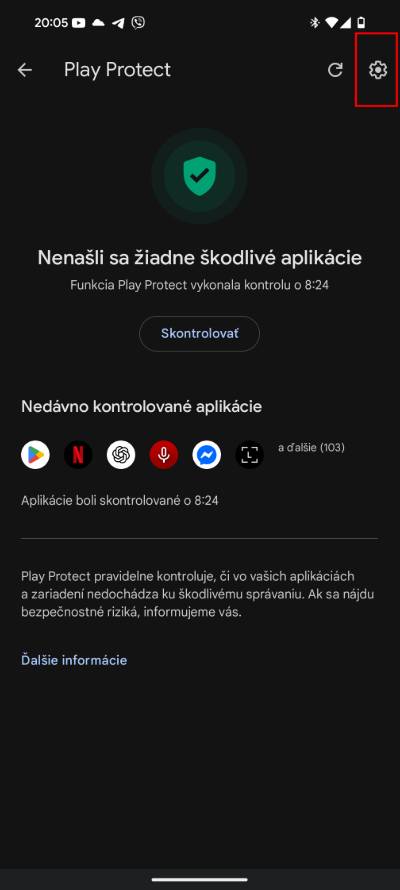
Task: Go back from Play Protect
Action: [x=25, y=70]
